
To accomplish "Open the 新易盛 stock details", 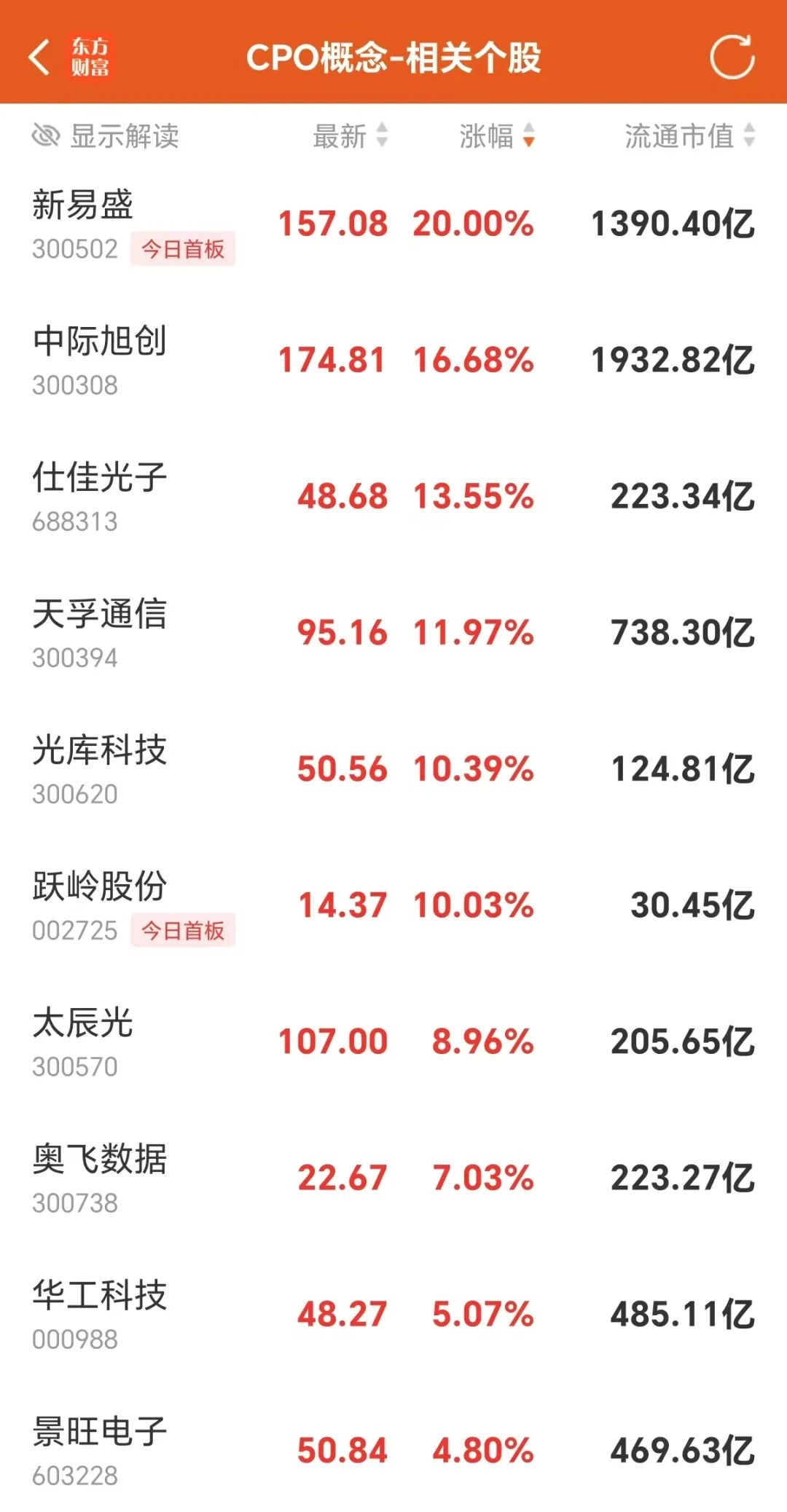I will coord(393,224).
